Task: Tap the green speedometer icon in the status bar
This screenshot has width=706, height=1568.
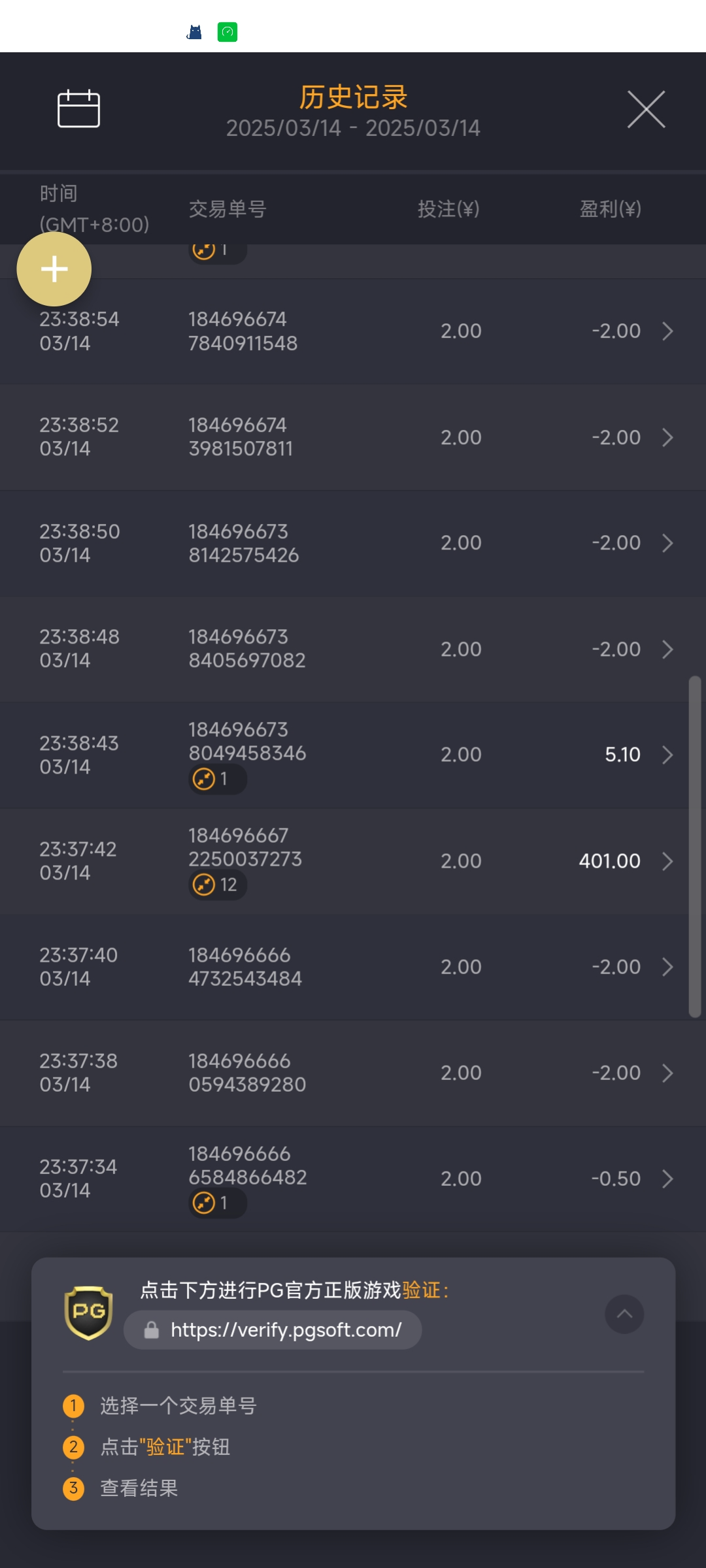Action: tap(227, 32)
